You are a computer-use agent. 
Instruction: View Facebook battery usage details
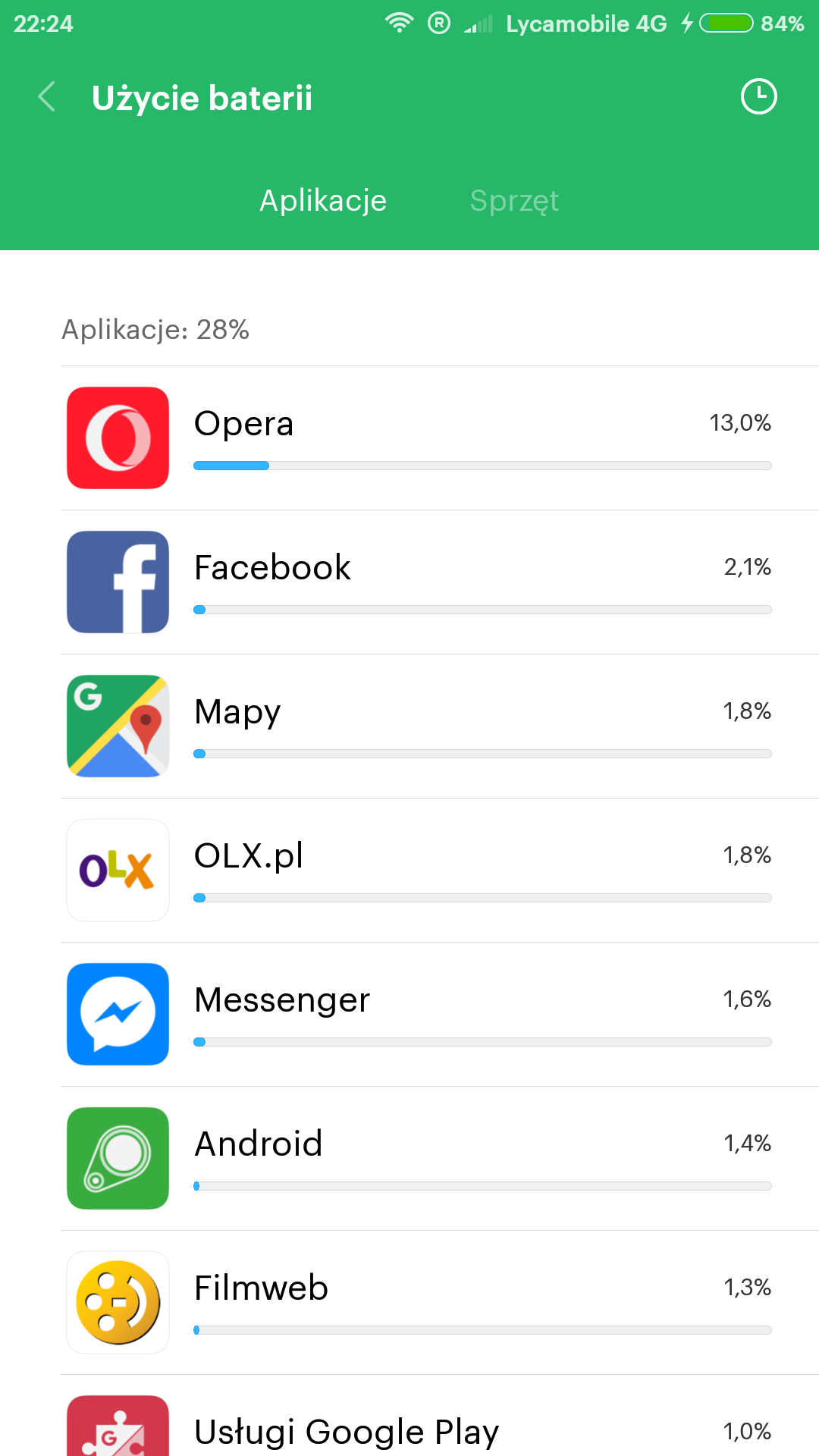[x=440, y=582]
